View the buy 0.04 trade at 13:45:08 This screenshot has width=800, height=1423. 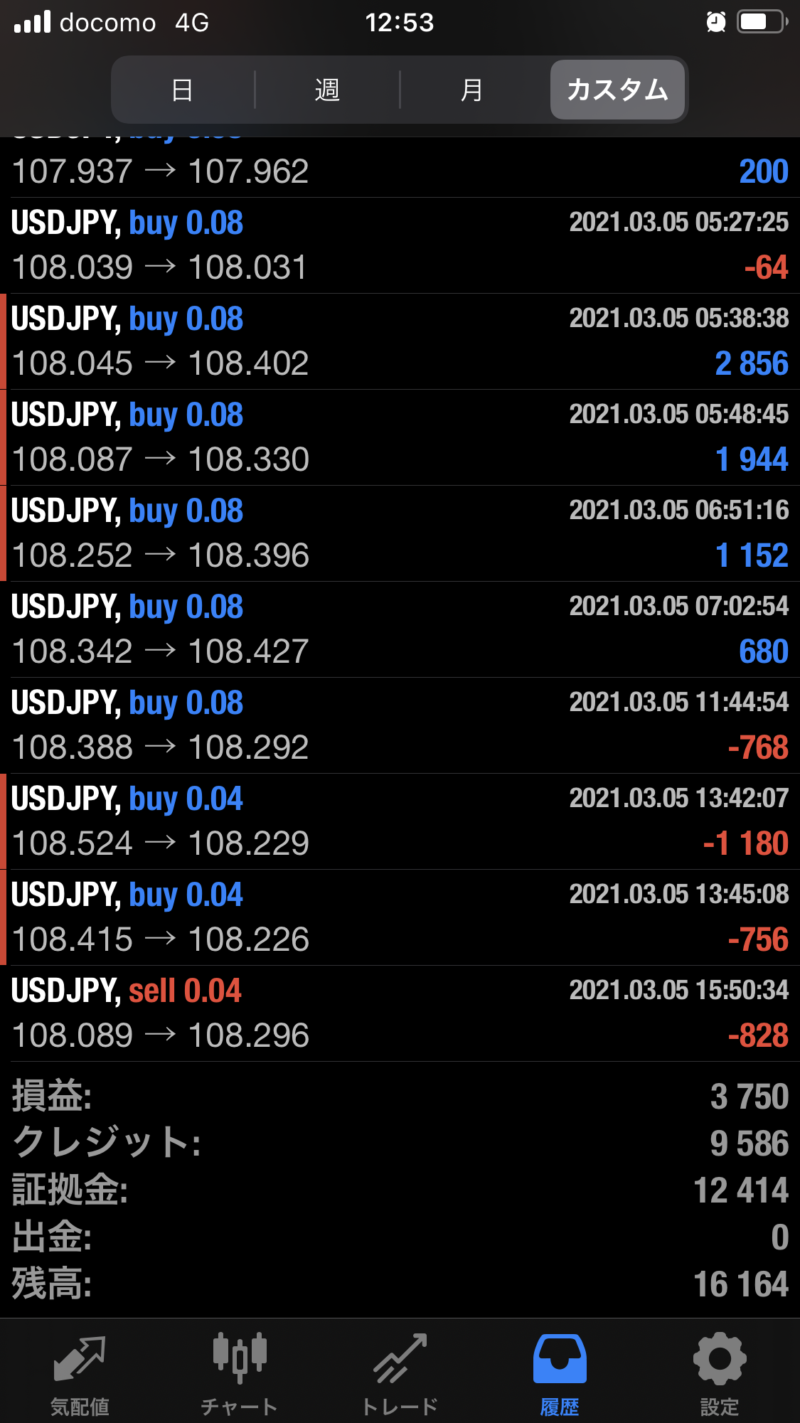(x=400, y=917)
